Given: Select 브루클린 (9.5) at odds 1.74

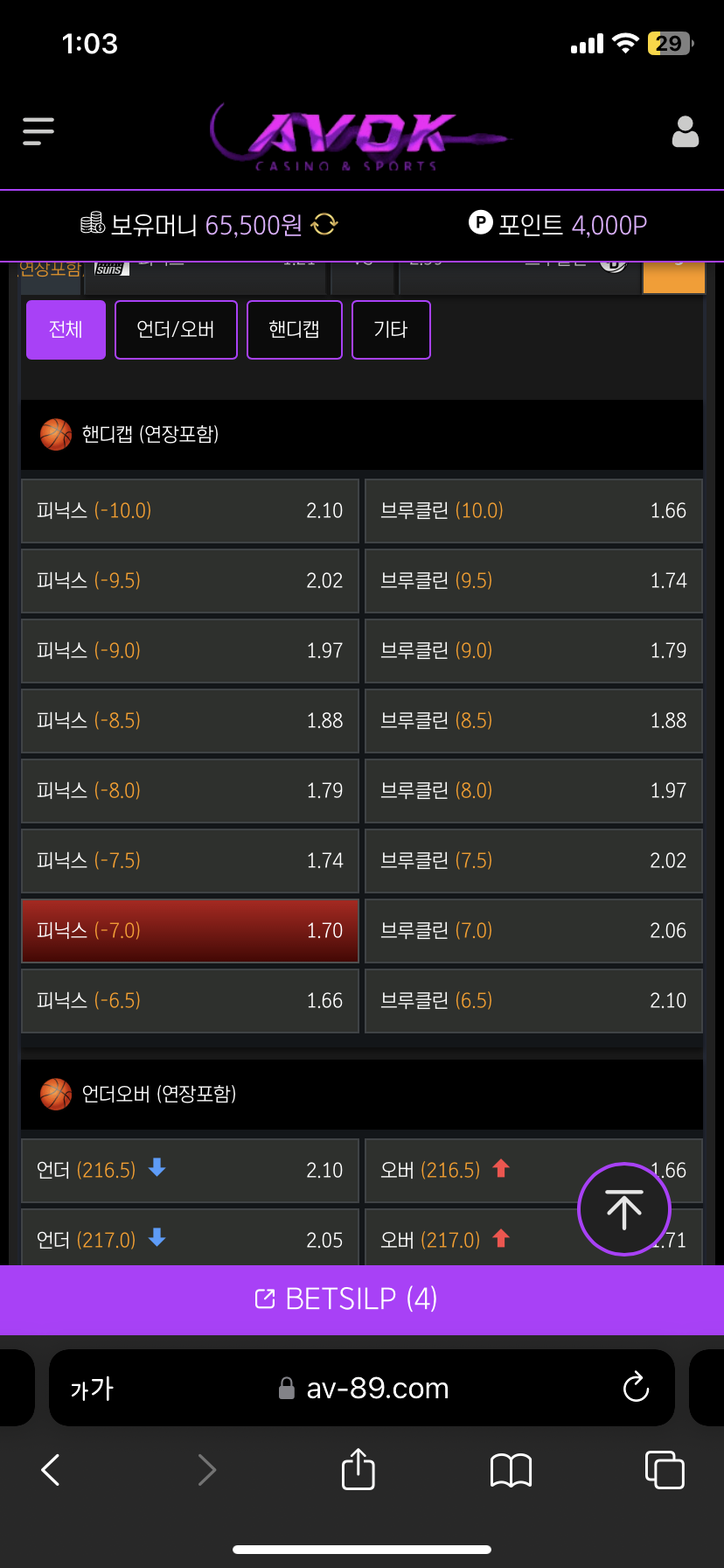Looking at the screenshot, I should pos(533,581).
